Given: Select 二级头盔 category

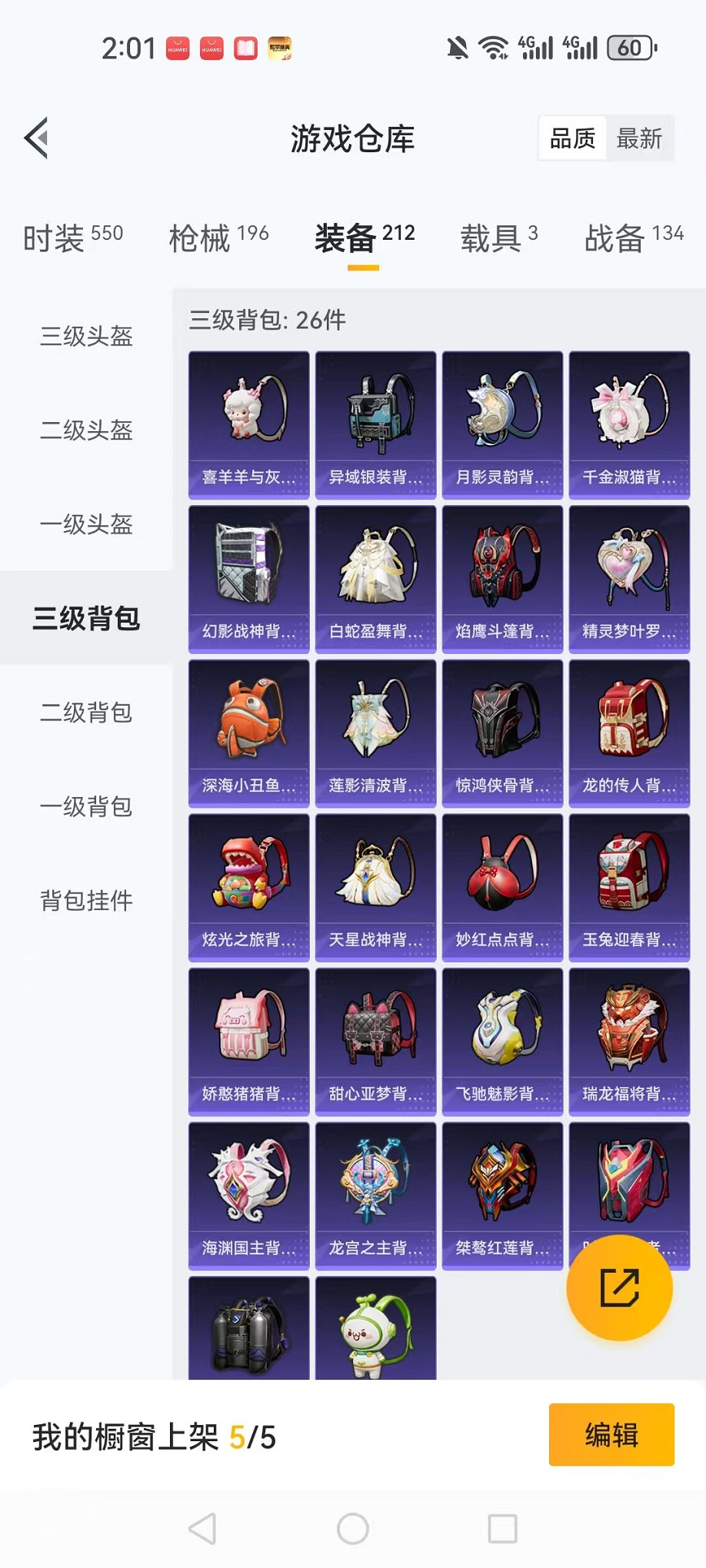Looking at the screenshot, I should pyautogui.click(x=86, y=430).
